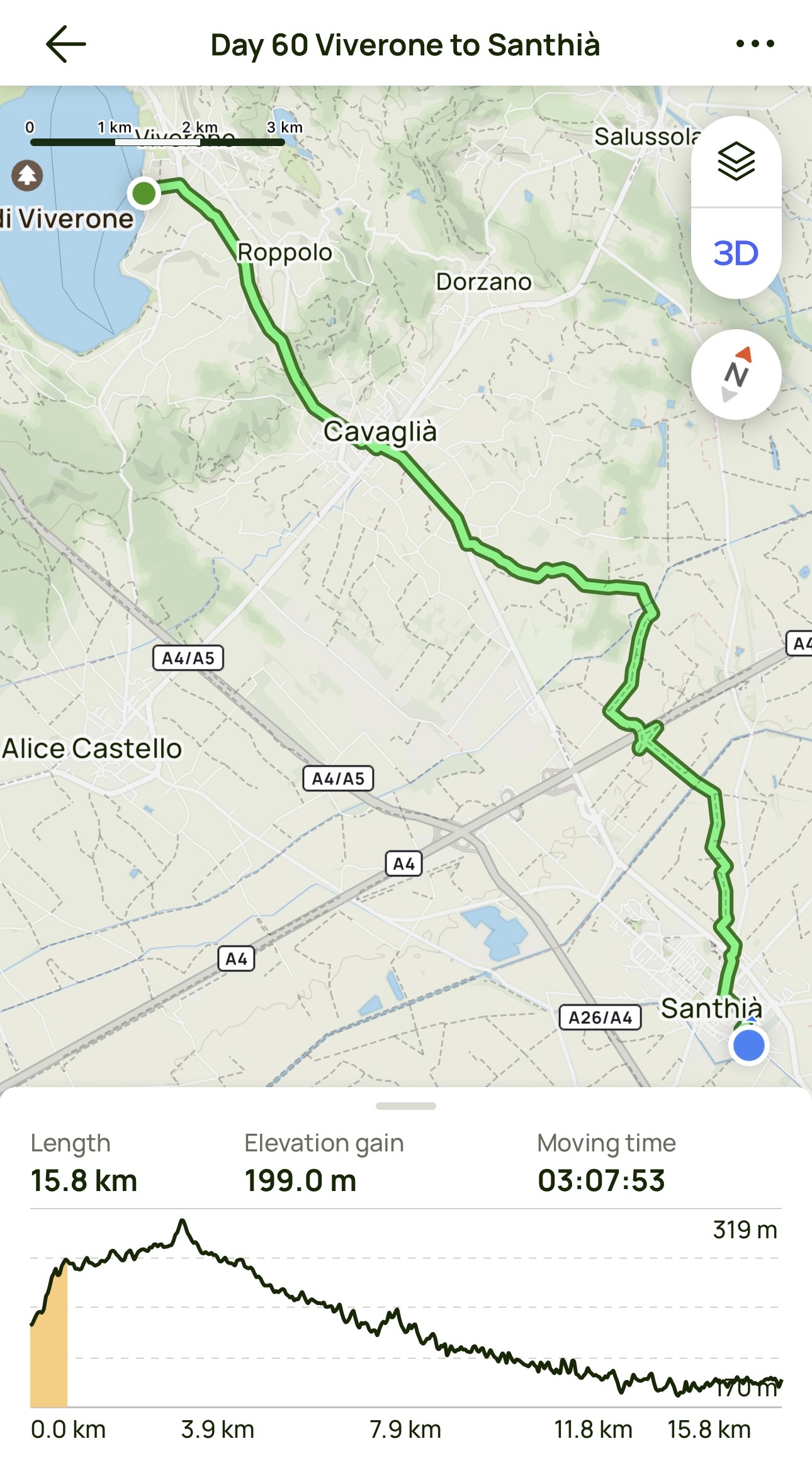Open the map layers selector

tap(736, 162)
